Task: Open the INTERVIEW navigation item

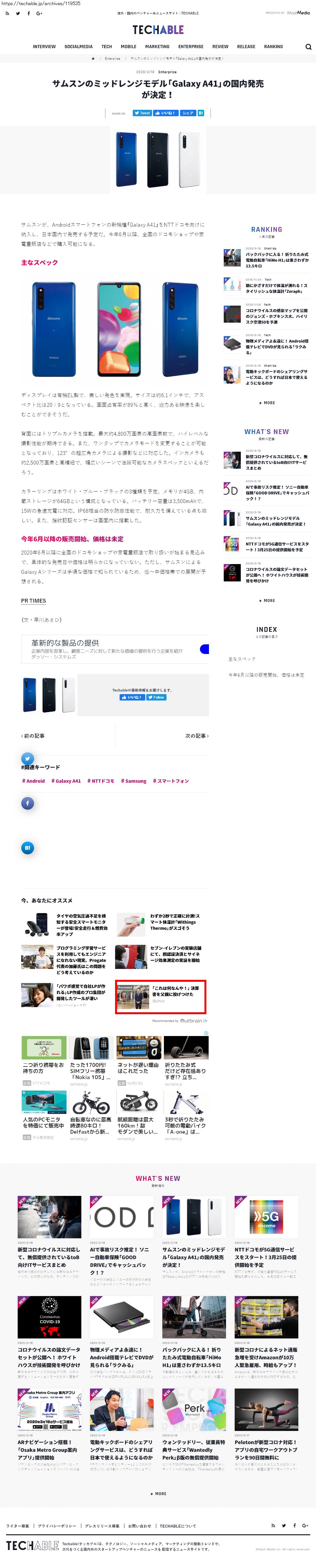Action: (44, 47)
